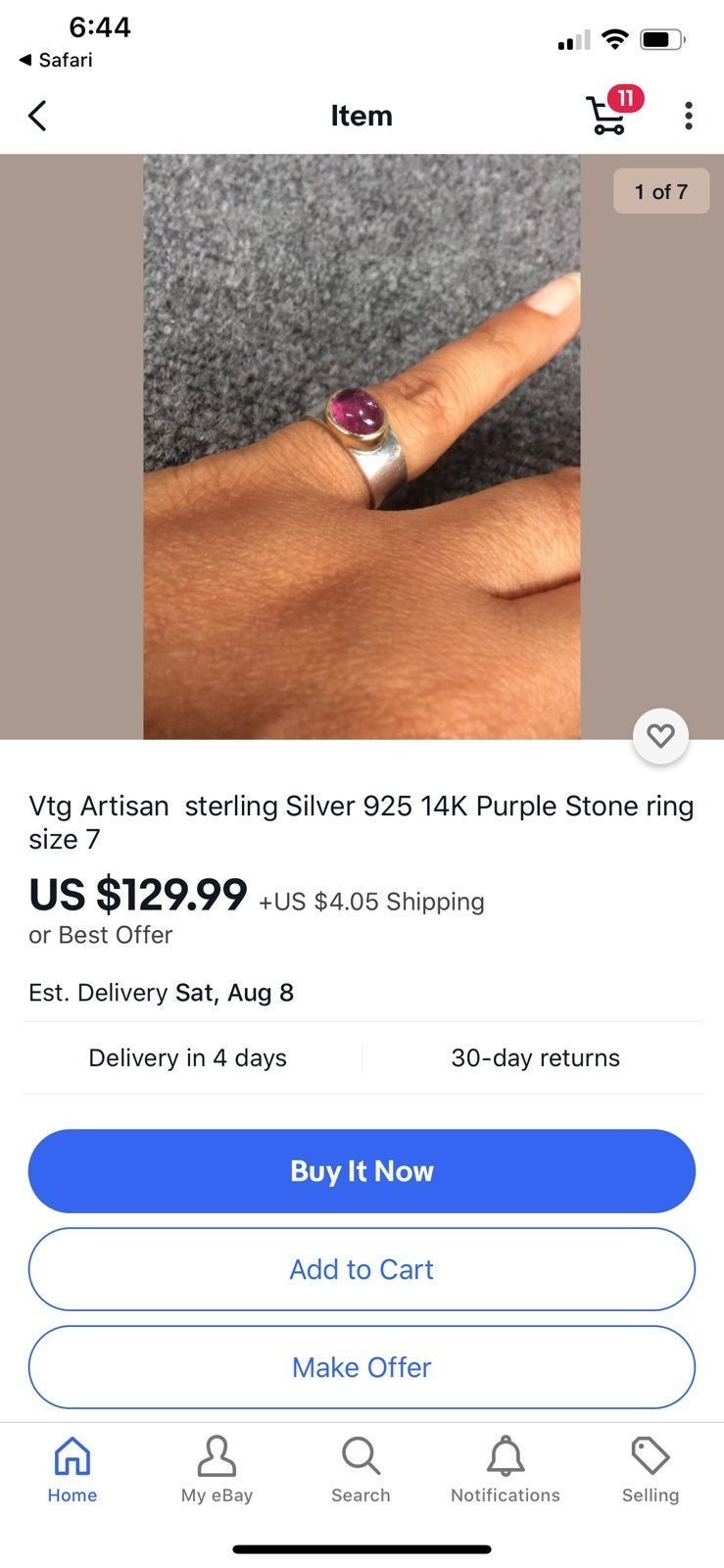Switch to the Home tab
Image resolution: width=724 pixels, height=1568 pixels.
pyautogui.click(x=72, y=1469)
